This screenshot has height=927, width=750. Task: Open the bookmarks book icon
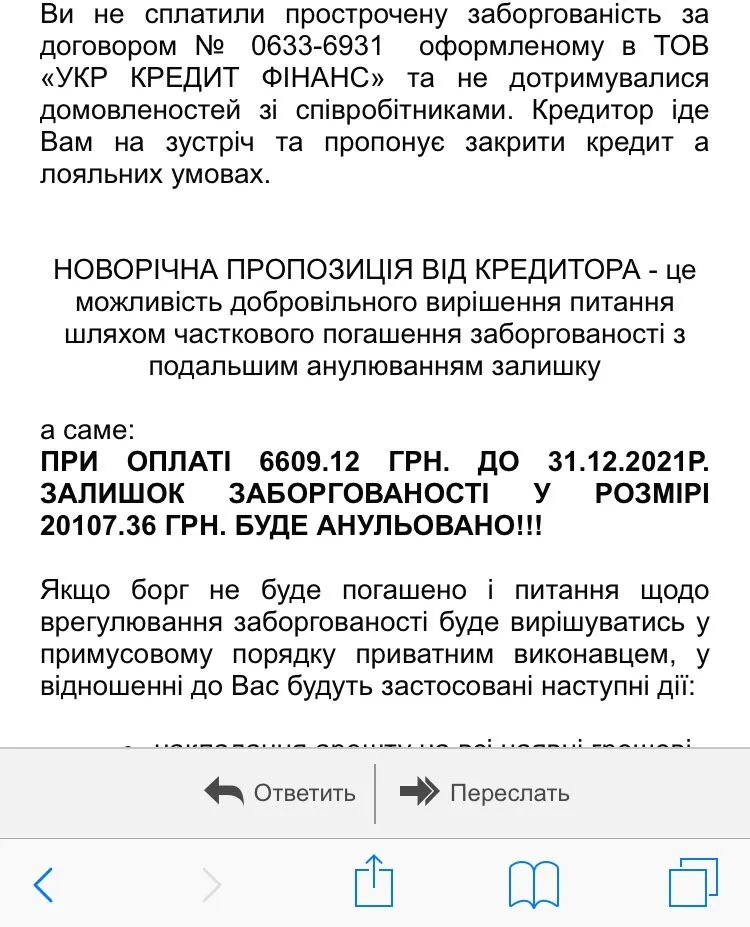(533, 884)
